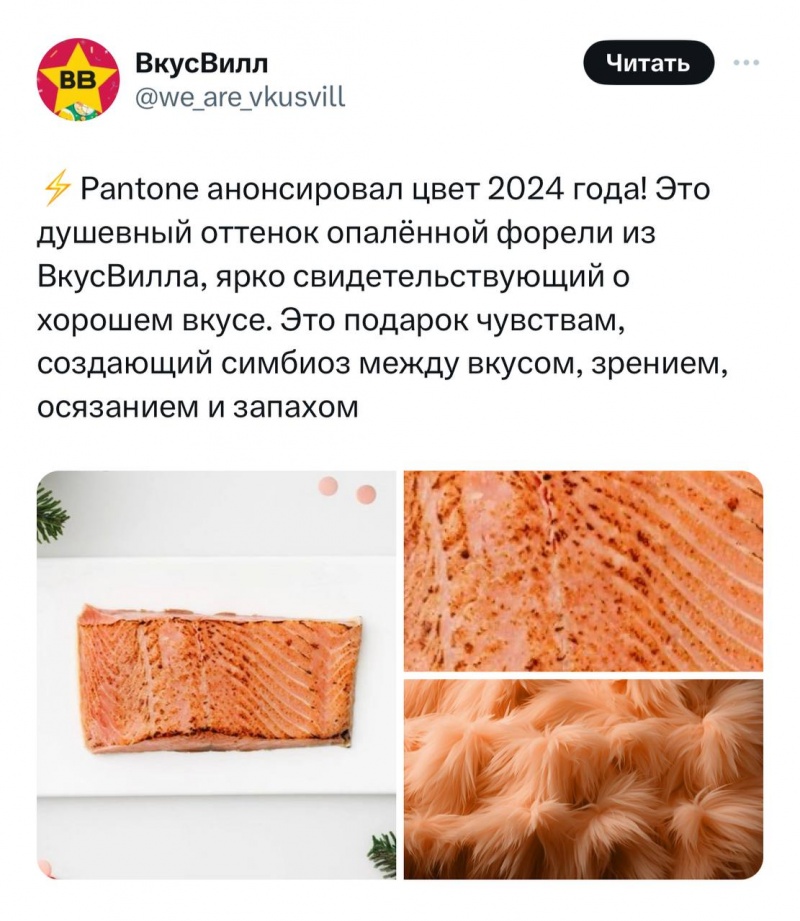Open the close-up trout texture image
The image size is (800, 921).
tap(583, 571)
